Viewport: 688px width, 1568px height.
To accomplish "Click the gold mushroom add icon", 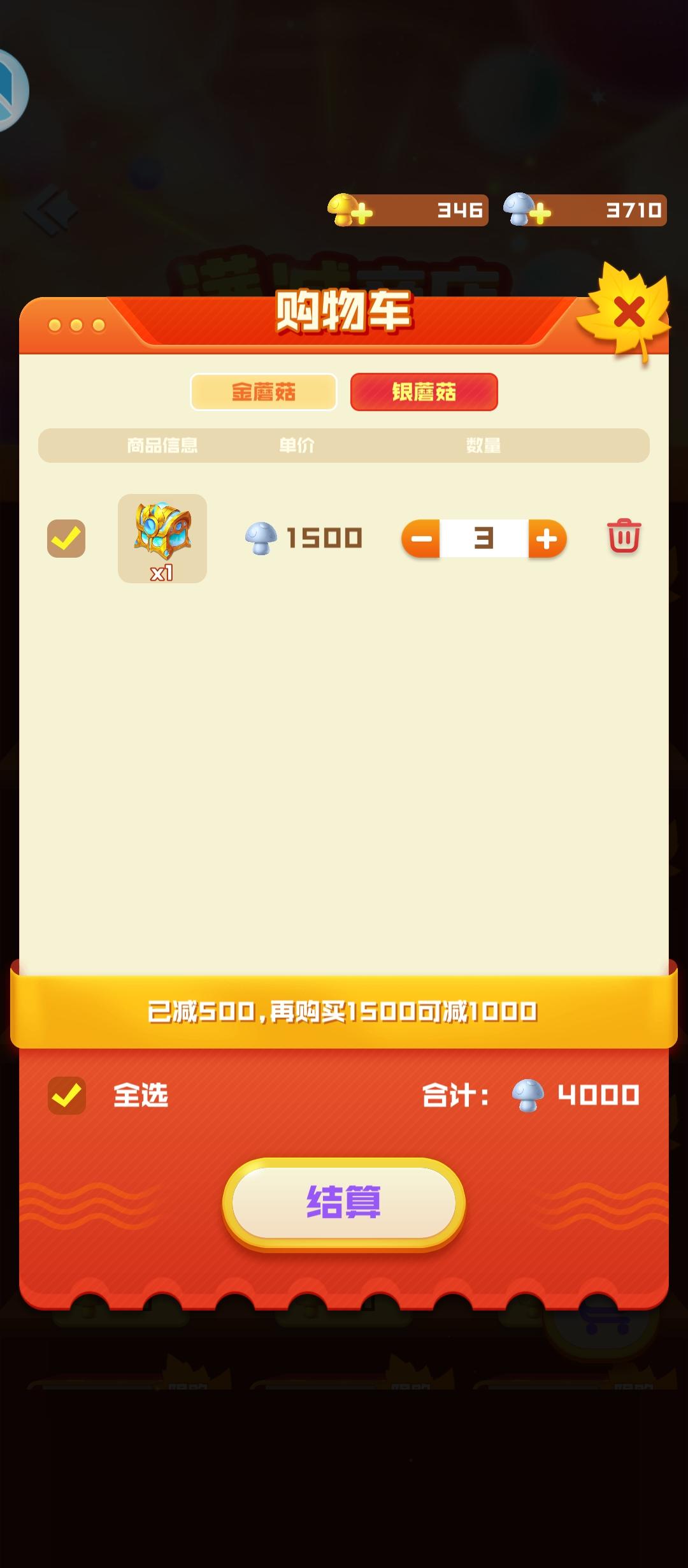I will (x=361, y=213).
